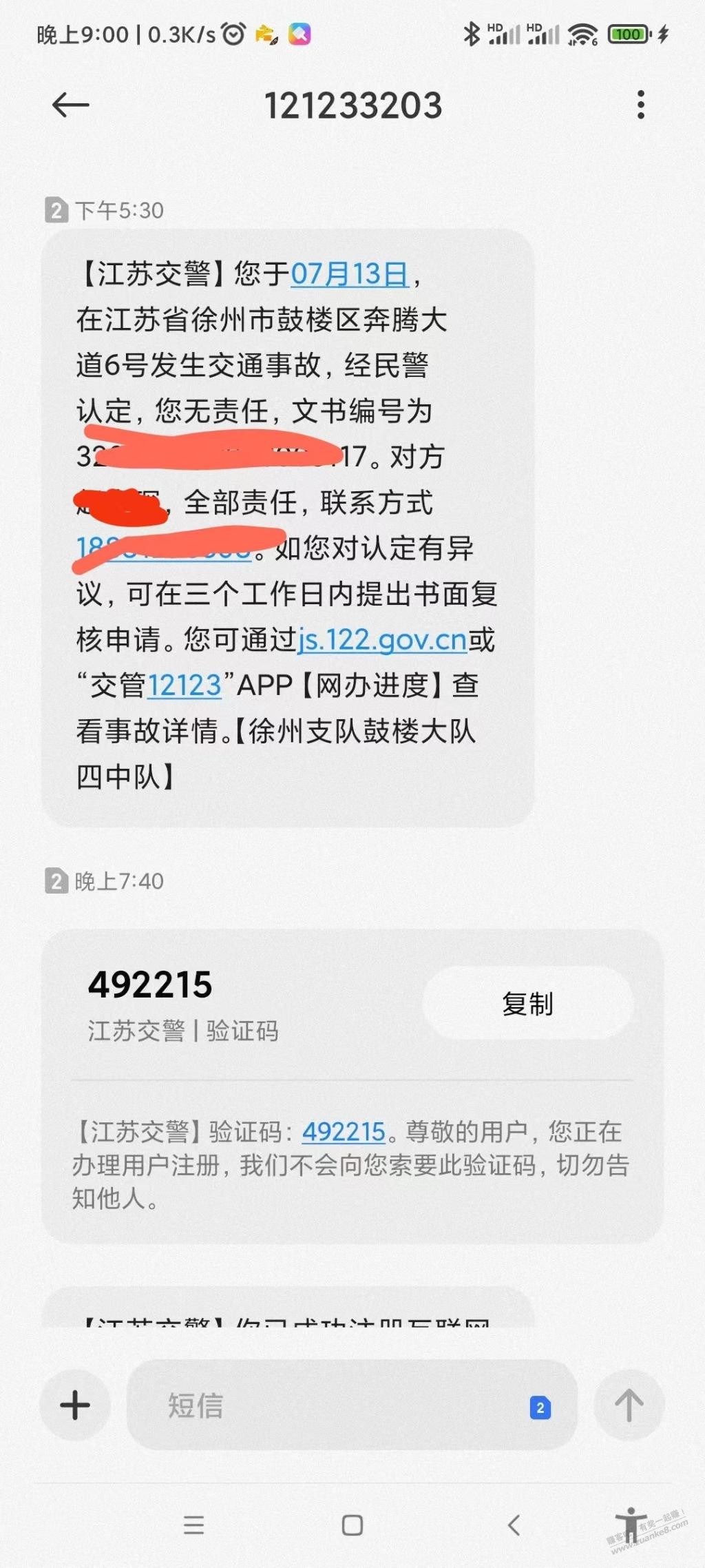The width and height of the screenshot is (705, 1568).
Task: Tap the 12123 number link
Action: click(185, 685)
